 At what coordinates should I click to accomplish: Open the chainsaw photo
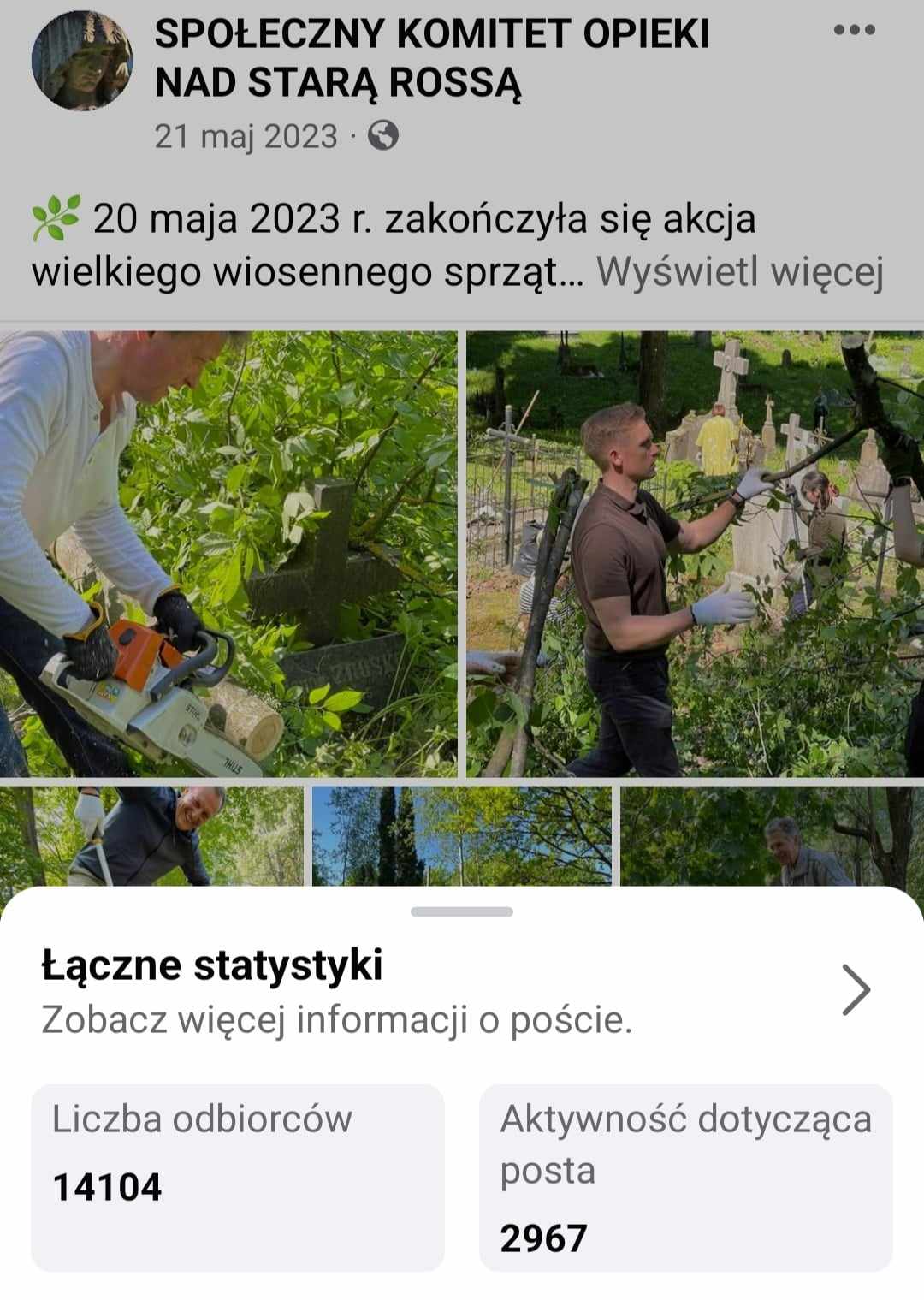coord(228,554)
